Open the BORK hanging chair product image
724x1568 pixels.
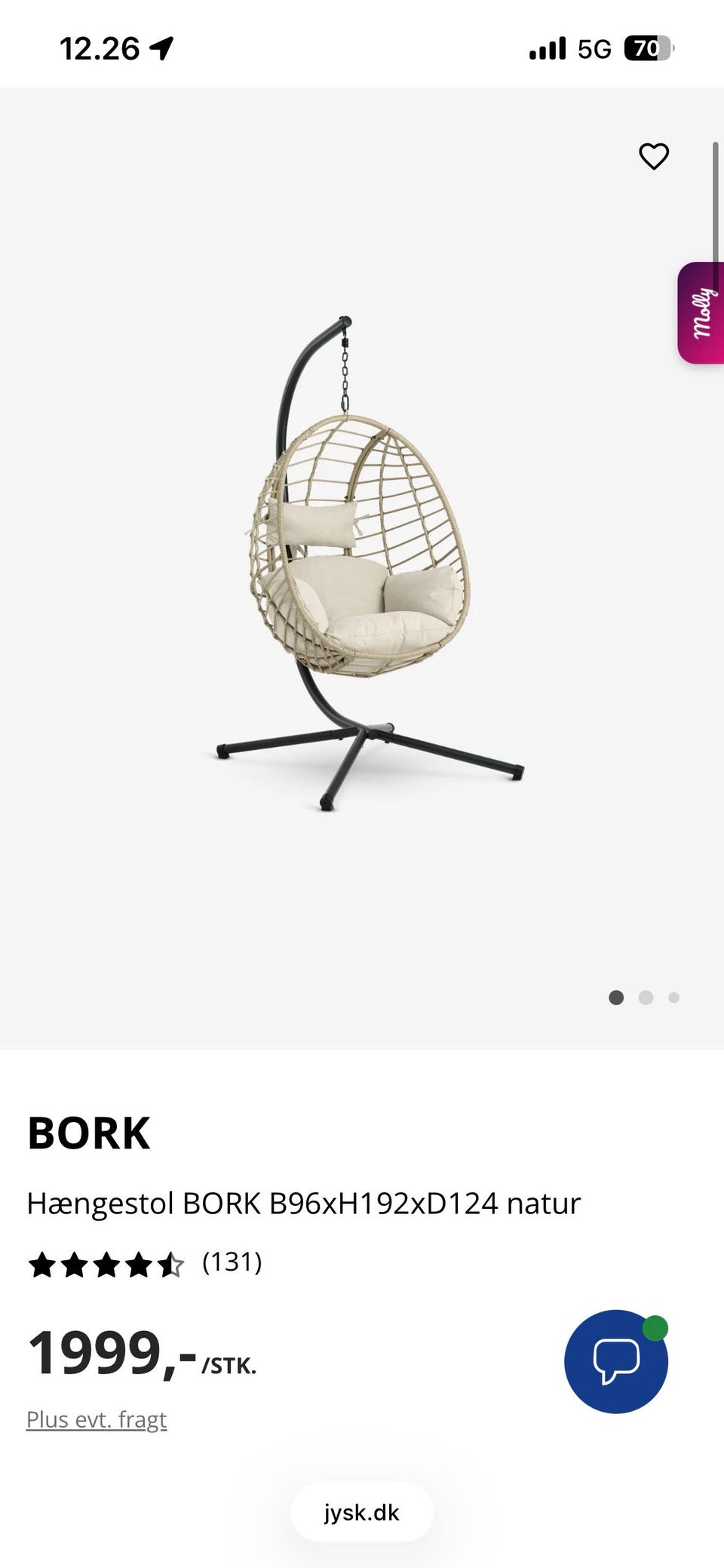pyautogui.click(x=362, y=564)
